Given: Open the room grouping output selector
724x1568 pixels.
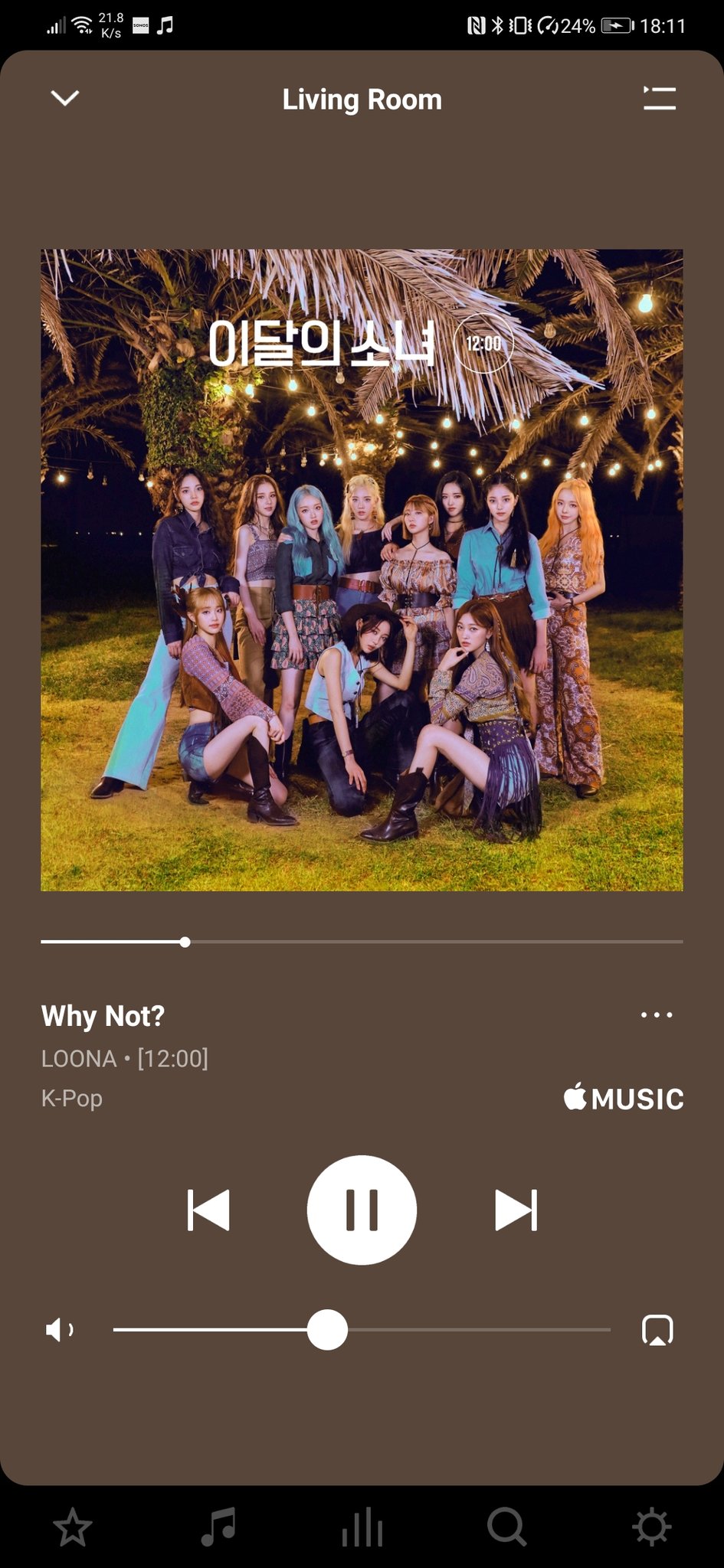Looking at the screenshot, I should [x=657, y=1330].
